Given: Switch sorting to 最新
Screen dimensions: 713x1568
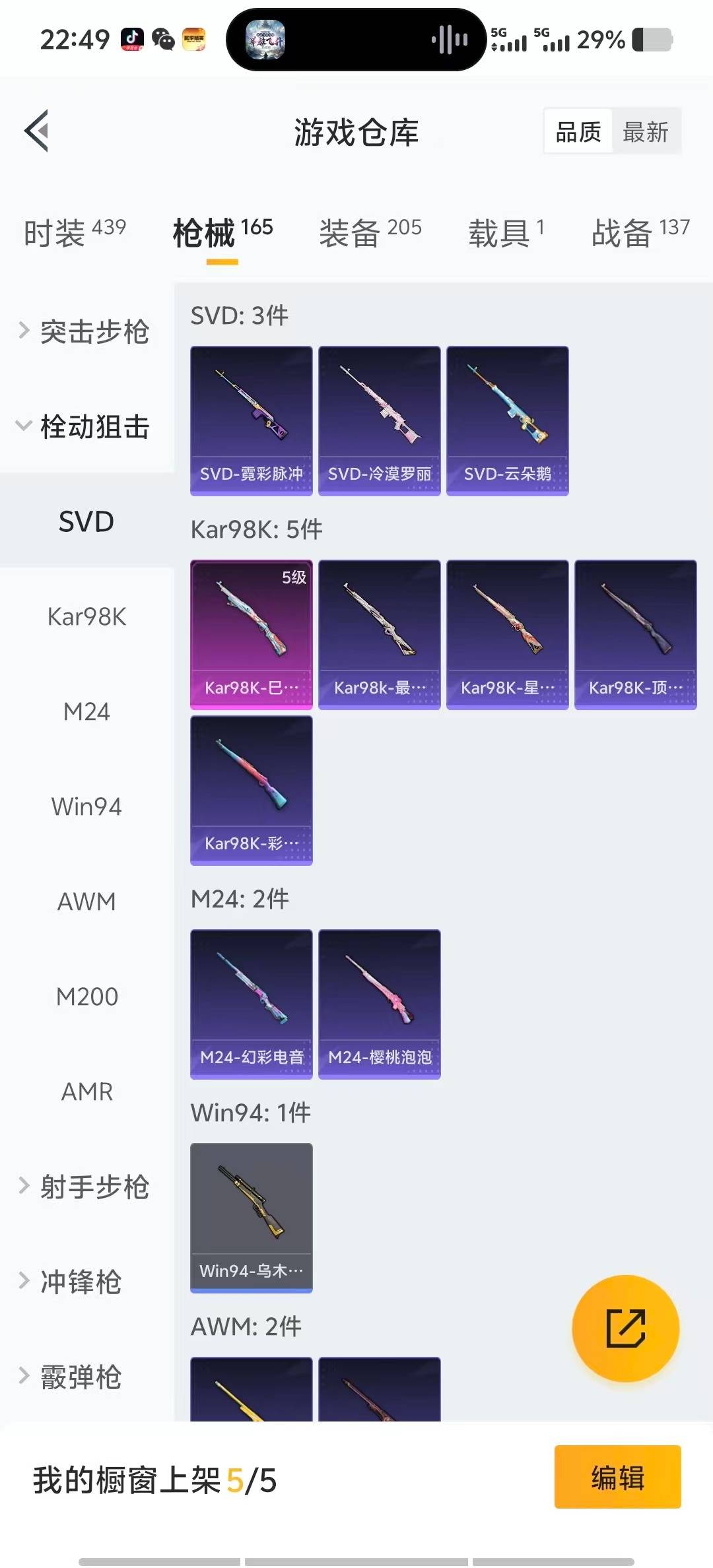Looking at the screenshot, I should coord(646,131).
